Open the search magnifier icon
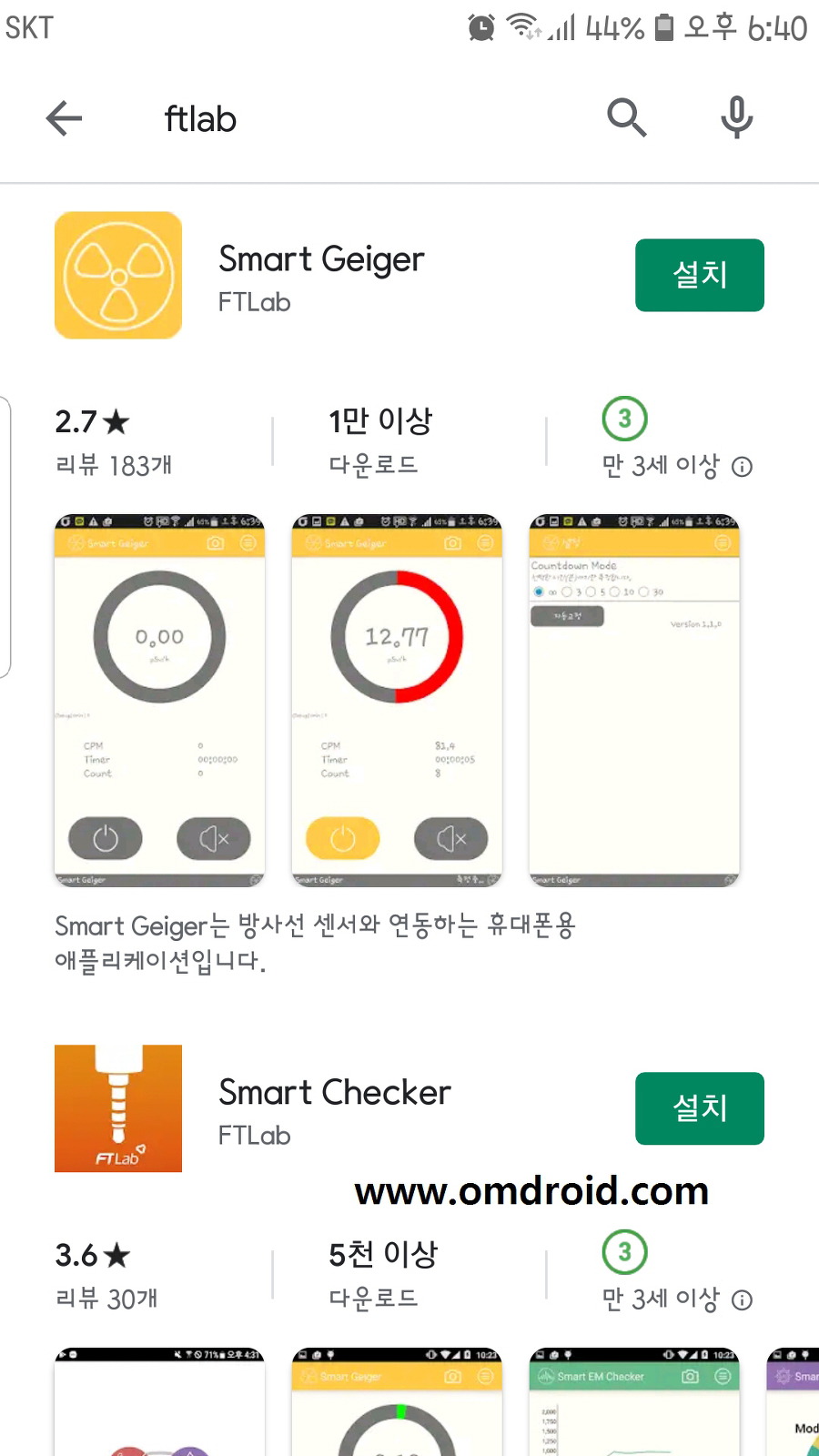Image resolution: width=819 pixels, height=1456 pixels. [626, 118]
